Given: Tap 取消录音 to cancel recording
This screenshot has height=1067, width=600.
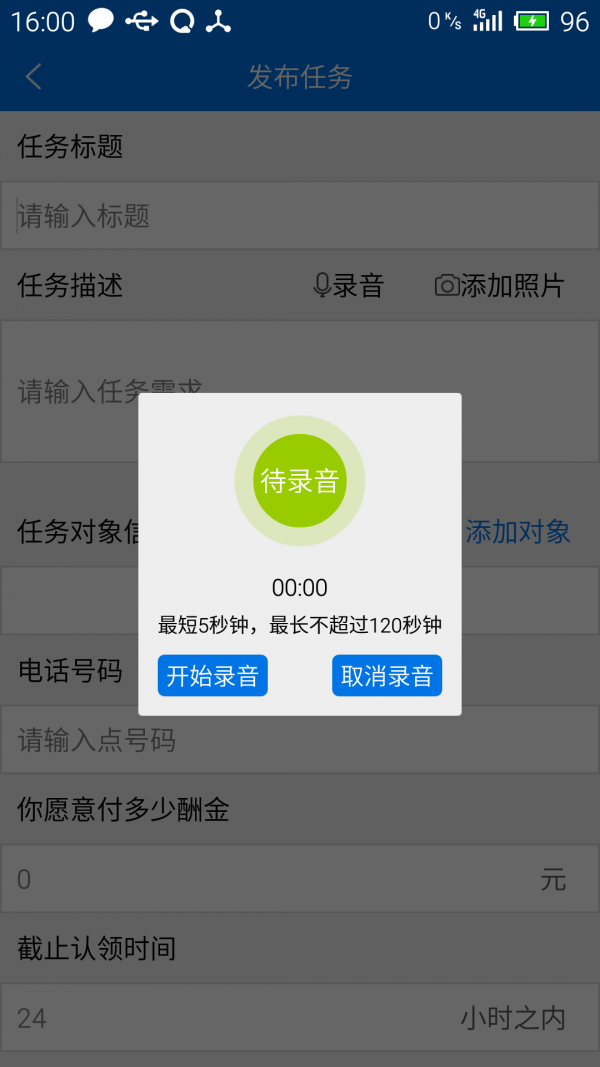Looking at the screenshot, I should coord(387,676).
